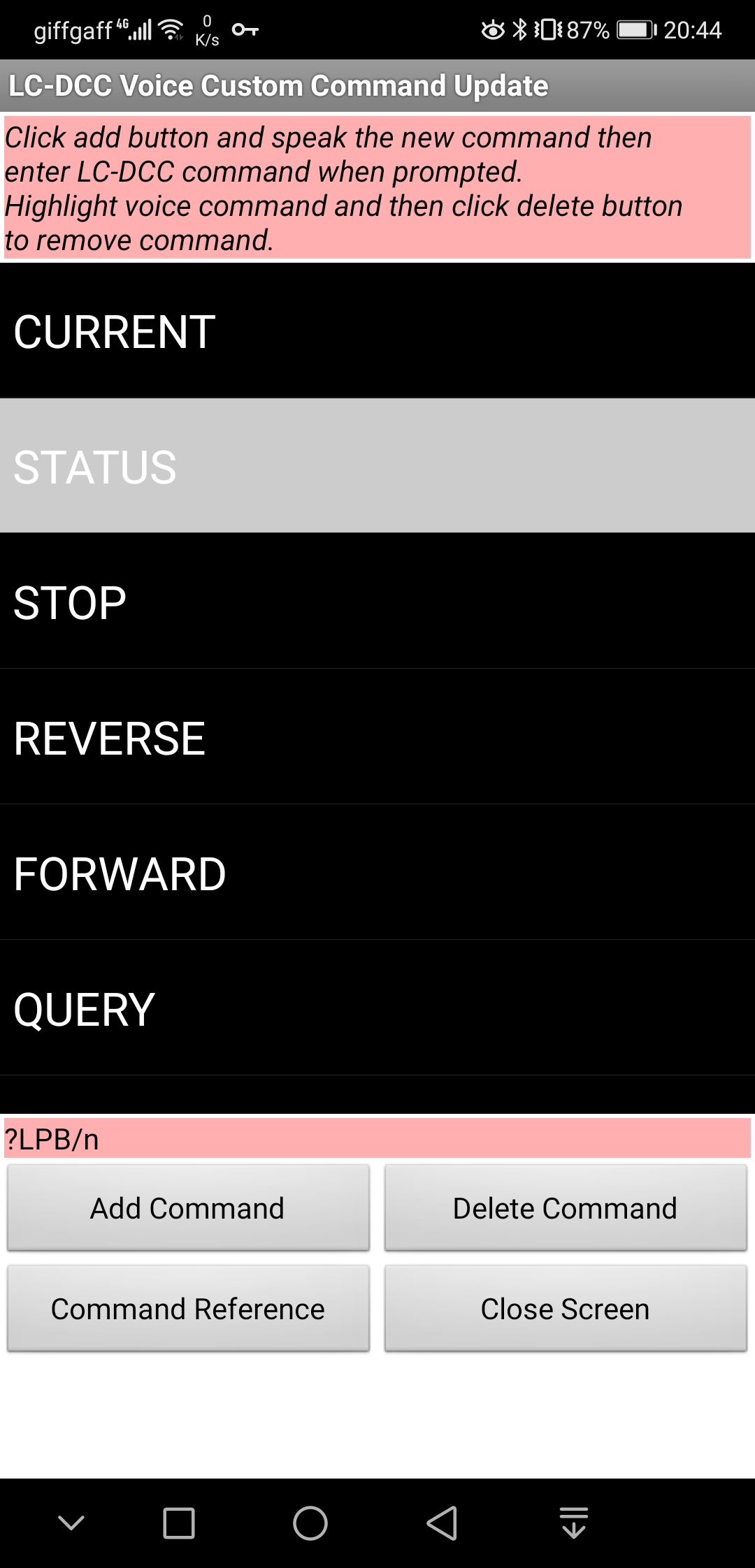Image resolution: width=755 pixels, height=1568 pixels.
Task: Go back with the system back button
Action: (442, 1523)
